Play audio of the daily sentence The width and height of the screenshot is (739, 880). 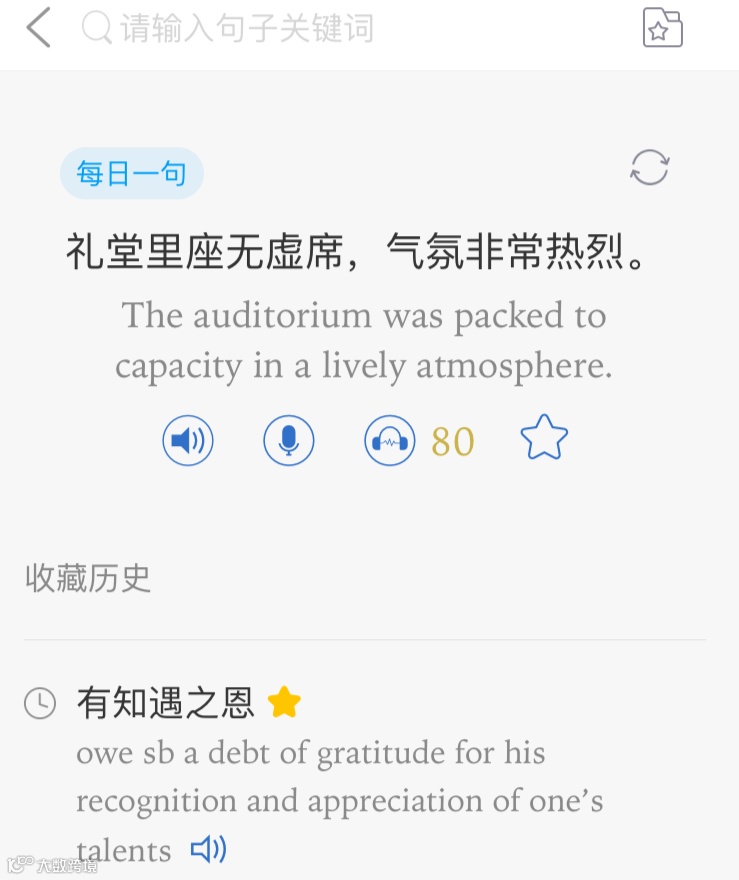coord(188,440)
